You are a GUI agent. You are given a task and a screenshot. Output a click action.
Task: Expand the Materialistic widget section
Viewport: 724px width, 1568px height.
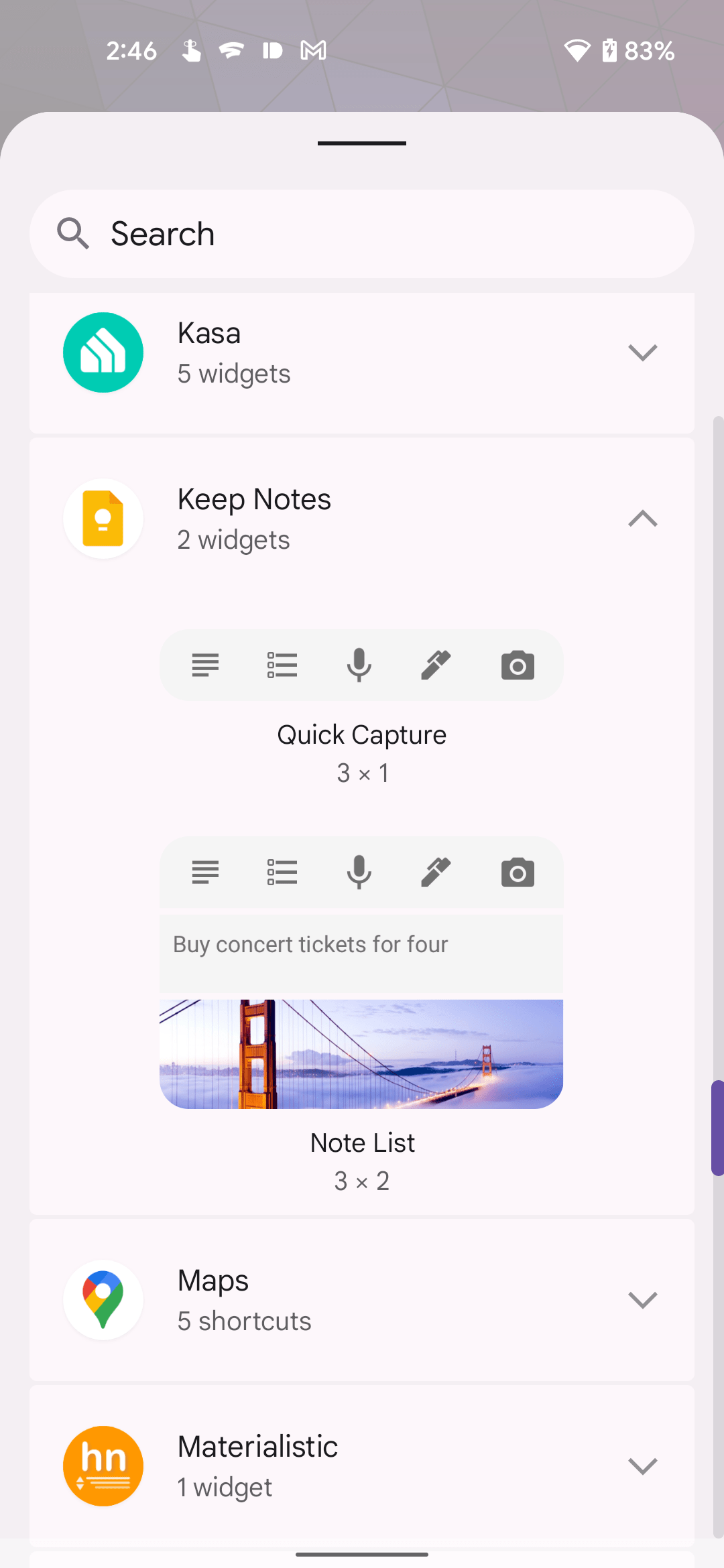(x=642, y=1466)
